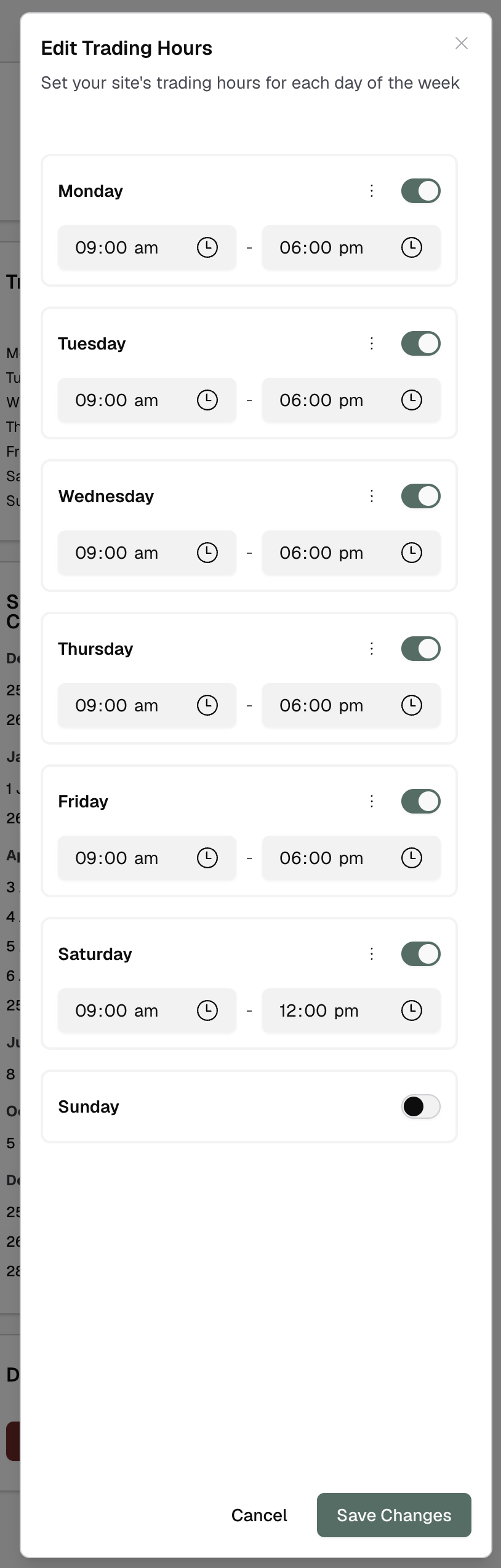Disable Friday trading hours
This screenshot has height=1568, width=501.
(x=421, y=801)
